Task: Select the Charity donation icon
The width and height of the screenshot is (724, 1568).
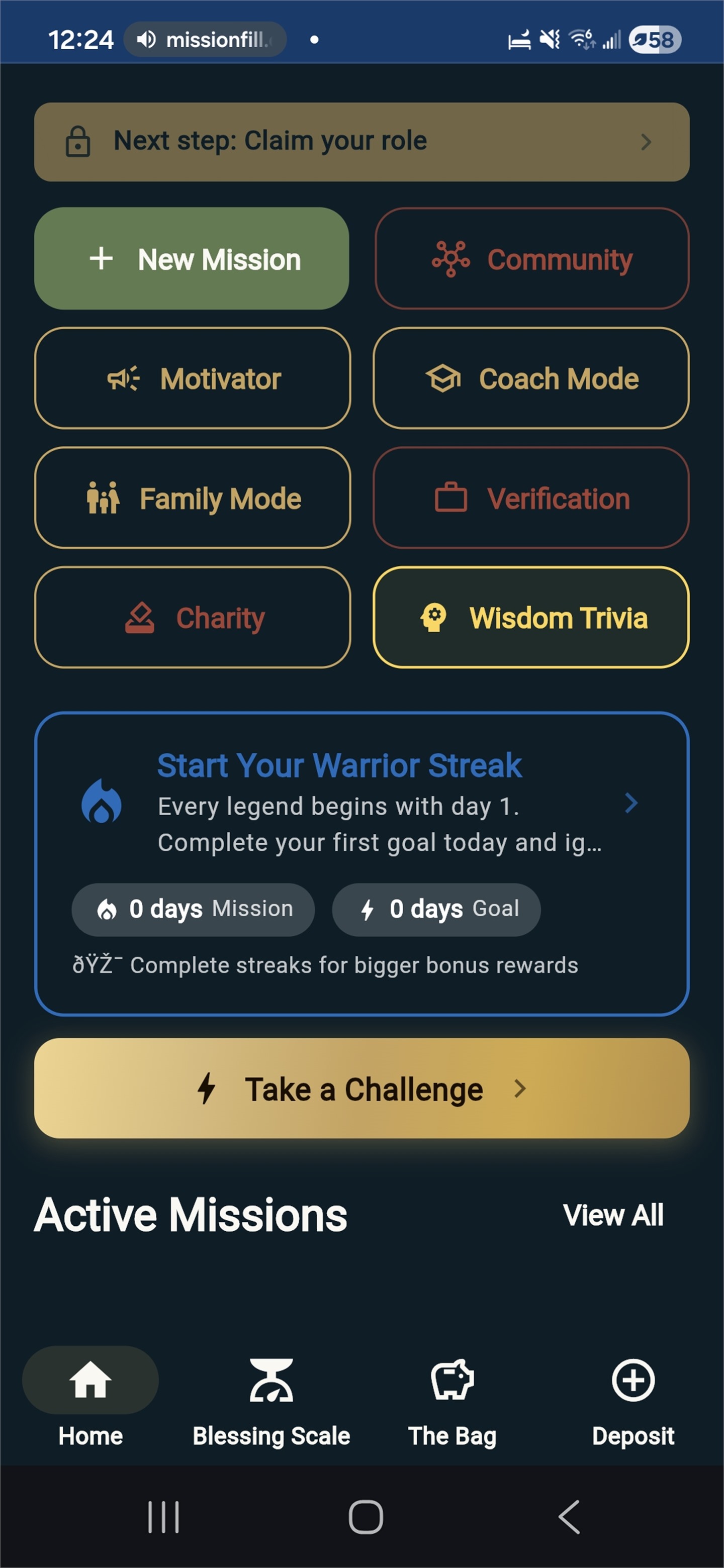Action: pos(141,617)
